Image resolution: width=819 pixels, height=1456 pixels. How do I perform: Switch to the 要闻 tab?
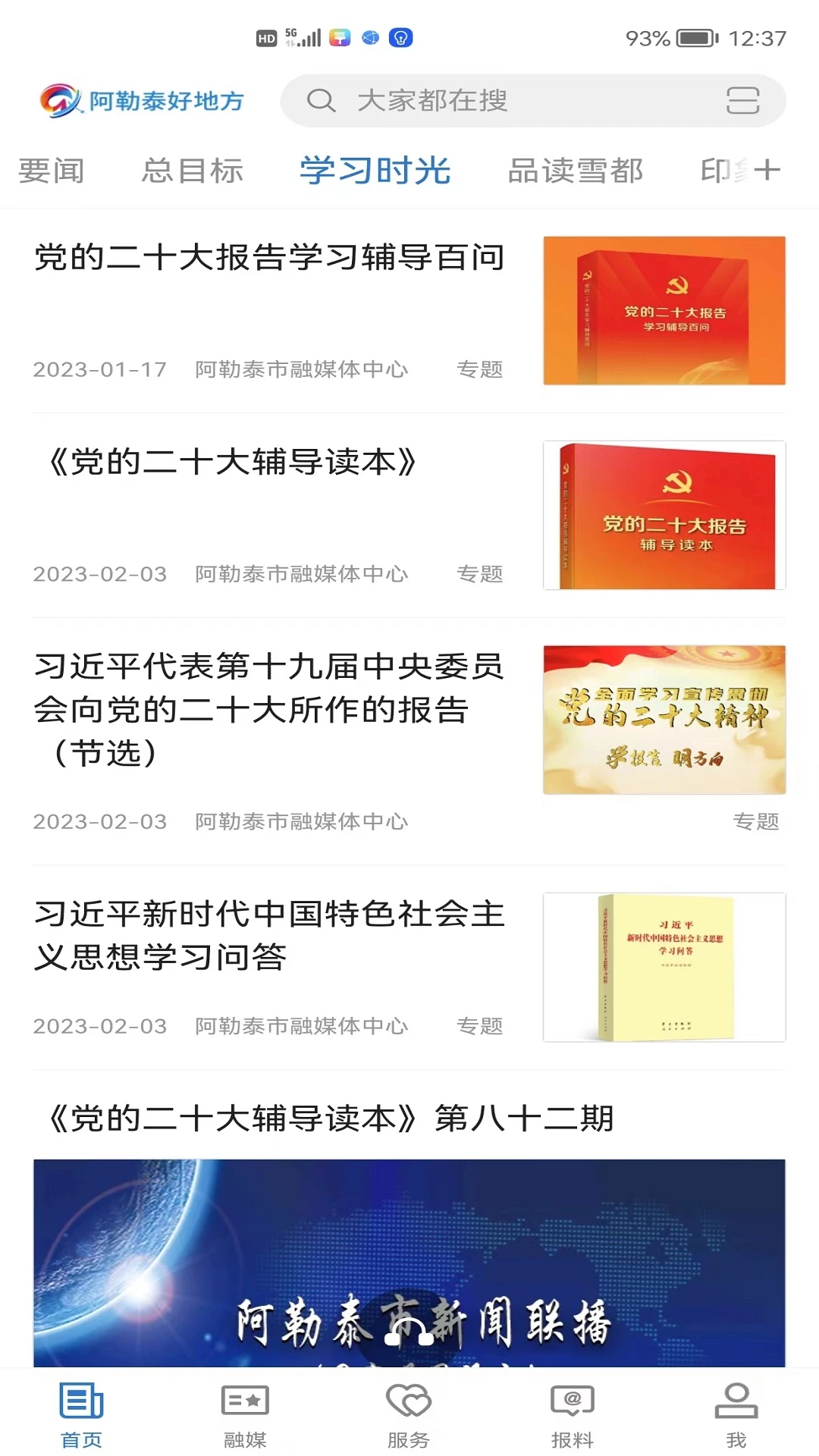[x=52, y=170]
